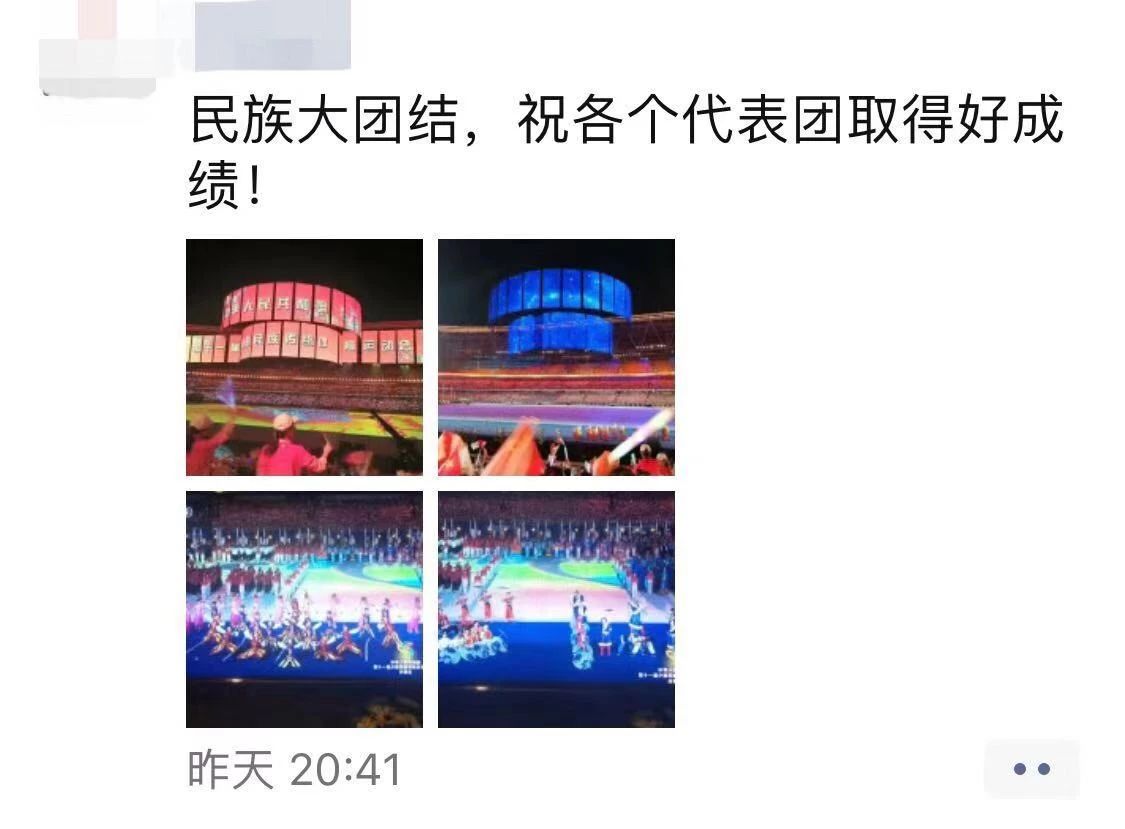Open the two-dot like and comment menu
This screenshot has height=829, width=1125.
click(x=1031, y=769)
